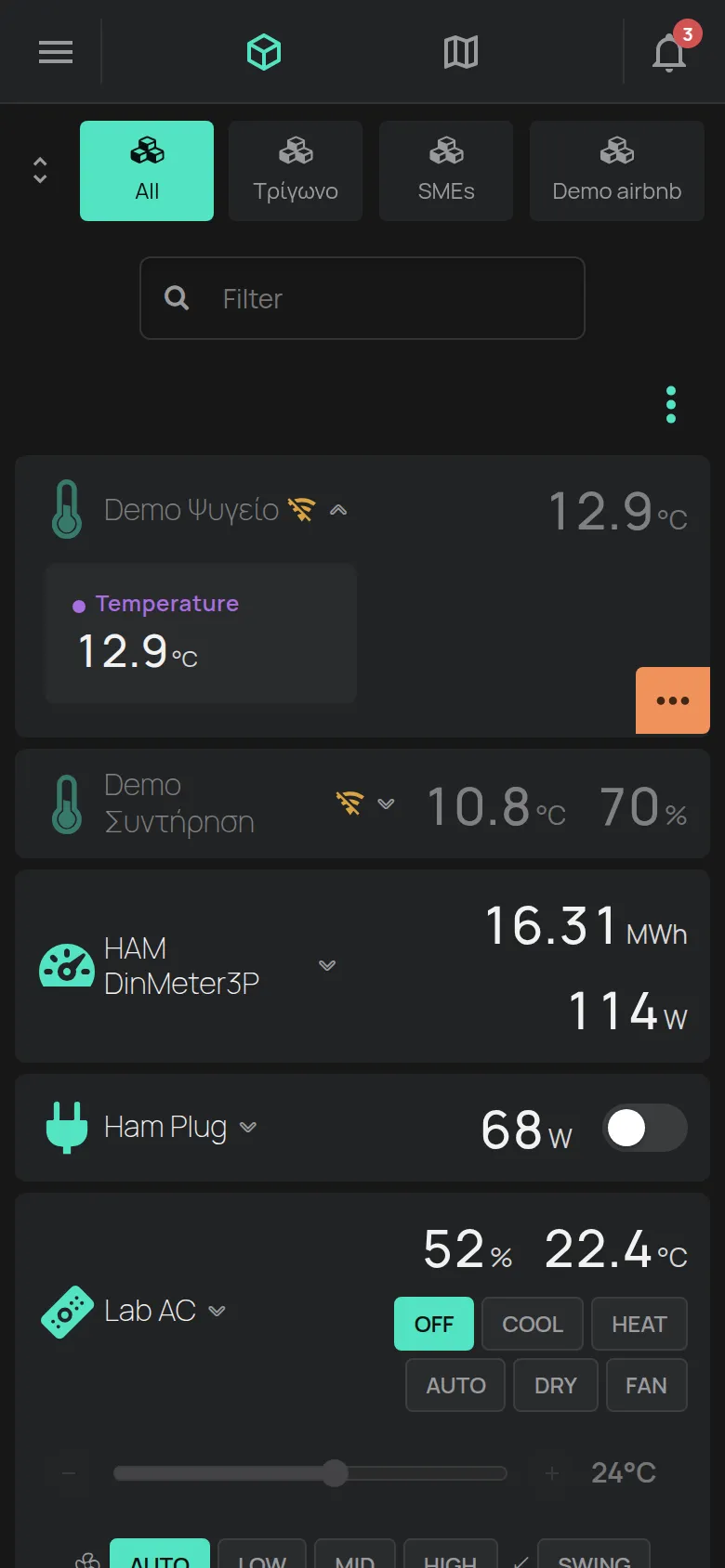Expand the Demo Συντήρηση device
Viewport: 725px width, 1568px height.
point(386,804)
